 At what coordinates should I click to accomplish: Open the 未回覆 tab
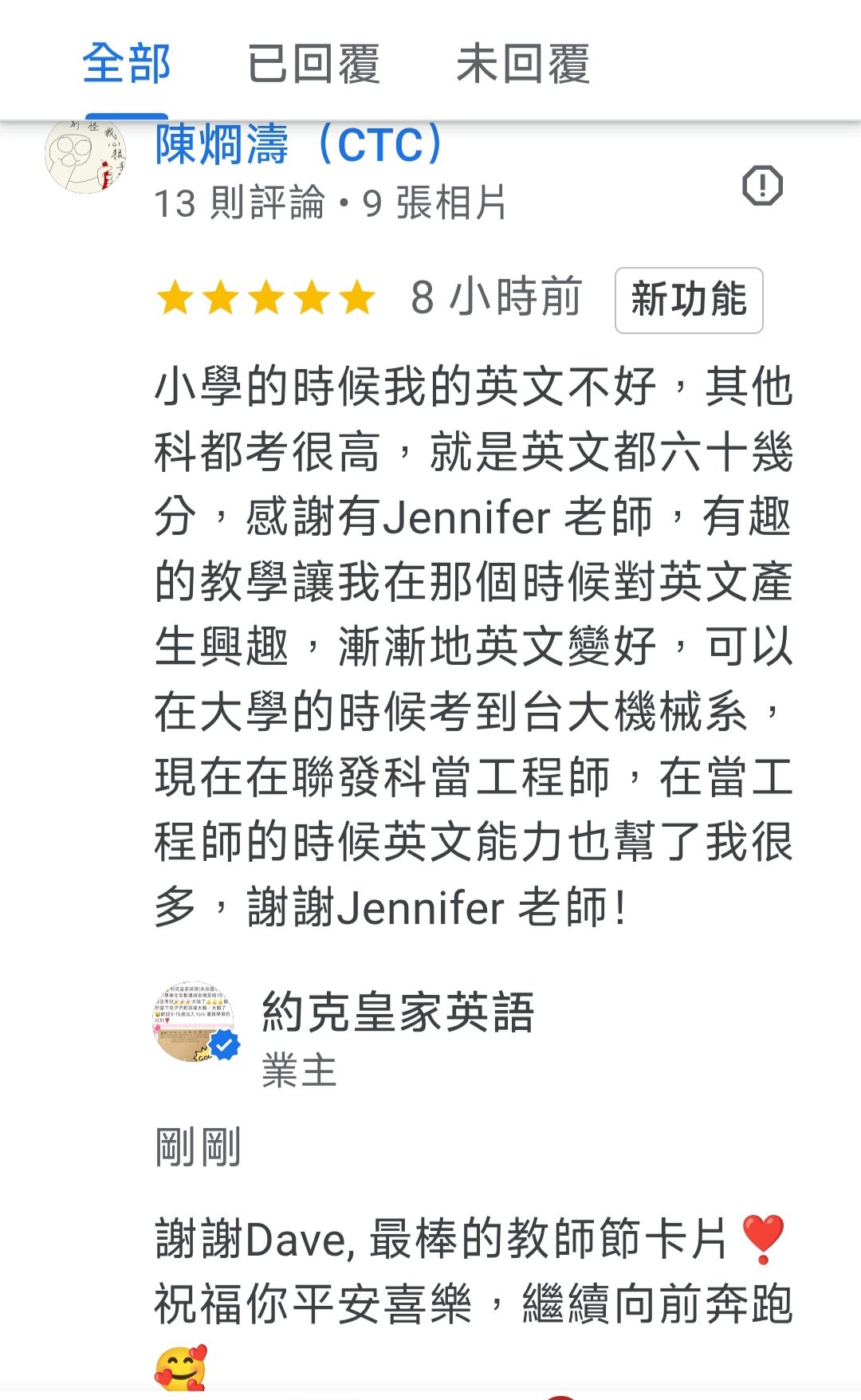[522, 65]
